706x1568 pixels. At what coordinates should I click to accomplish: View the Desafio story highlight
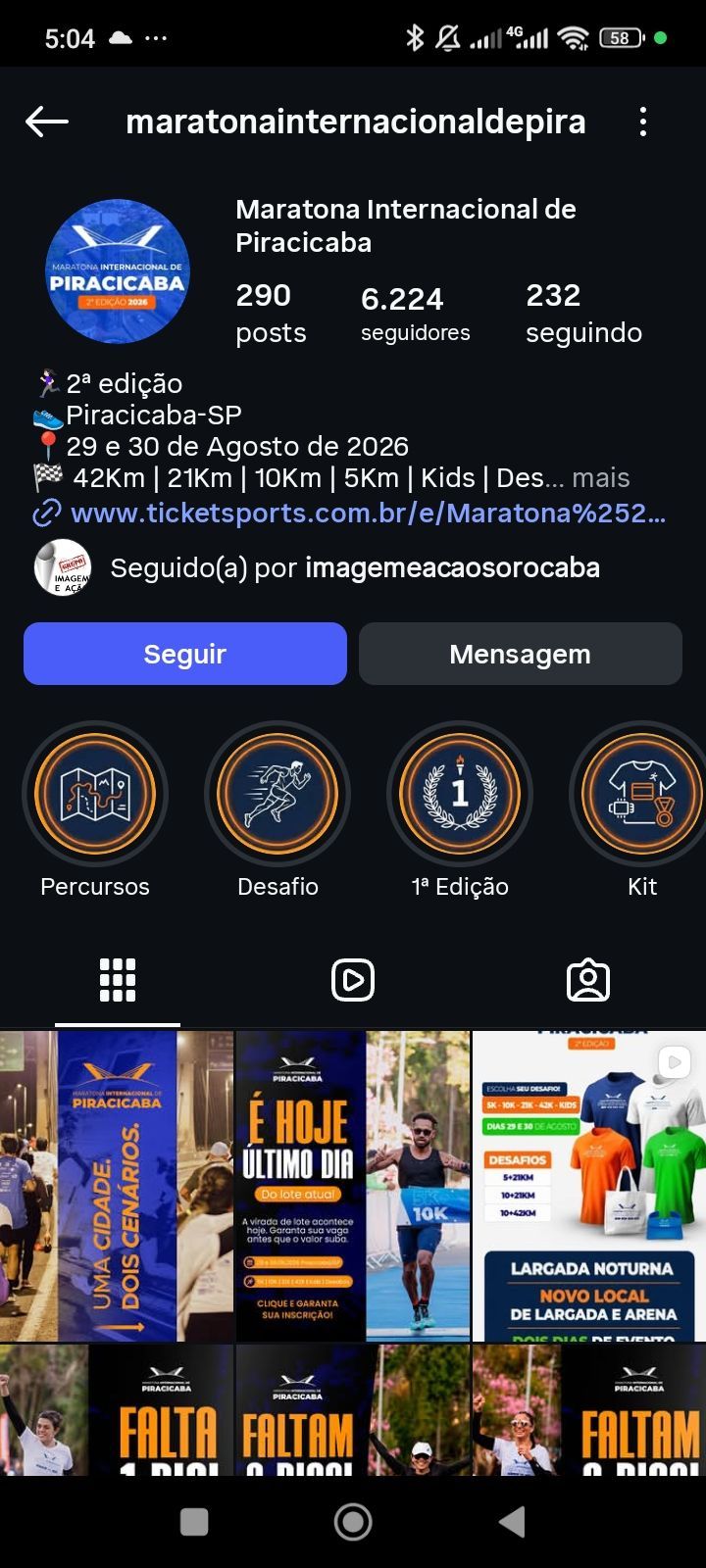(x=277, y=794)
